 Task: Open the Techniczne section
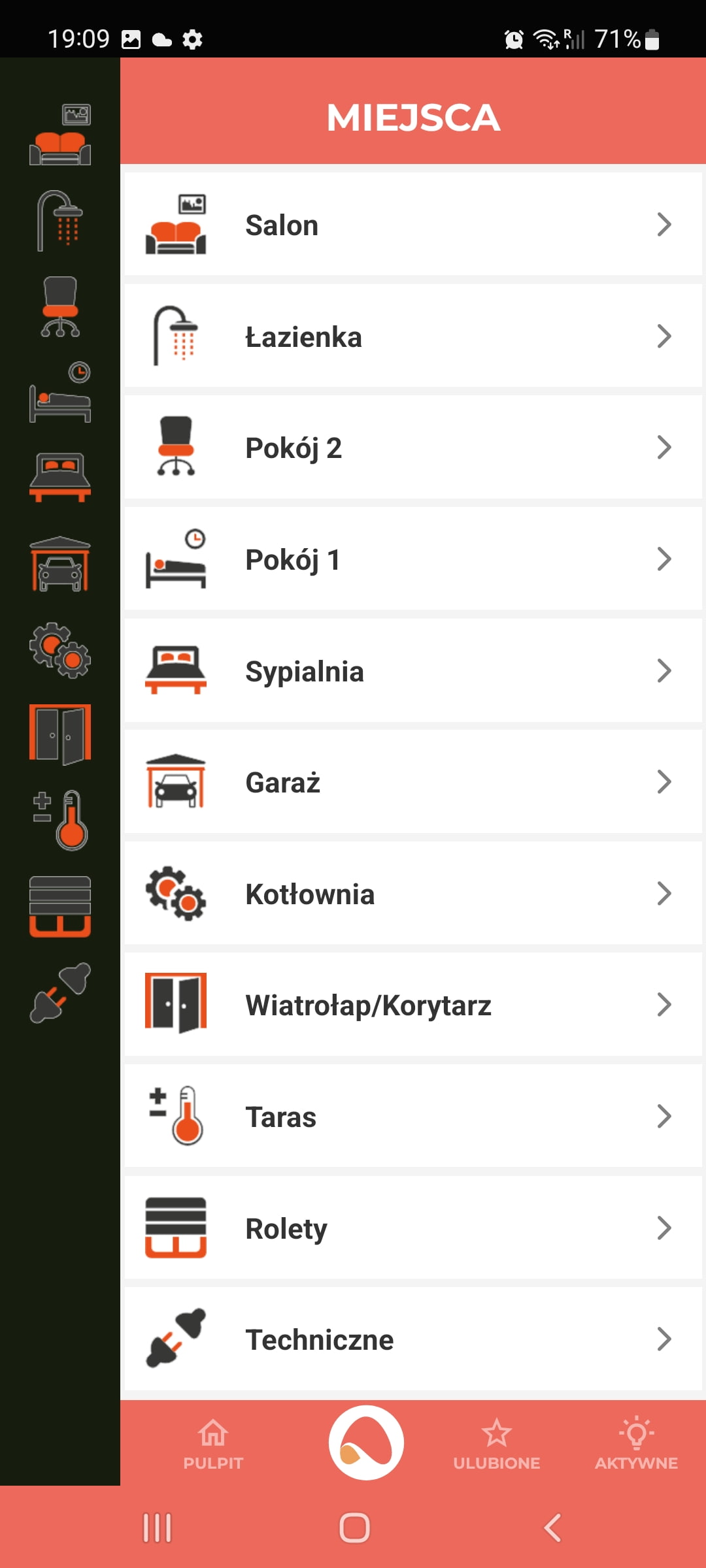412,1339
